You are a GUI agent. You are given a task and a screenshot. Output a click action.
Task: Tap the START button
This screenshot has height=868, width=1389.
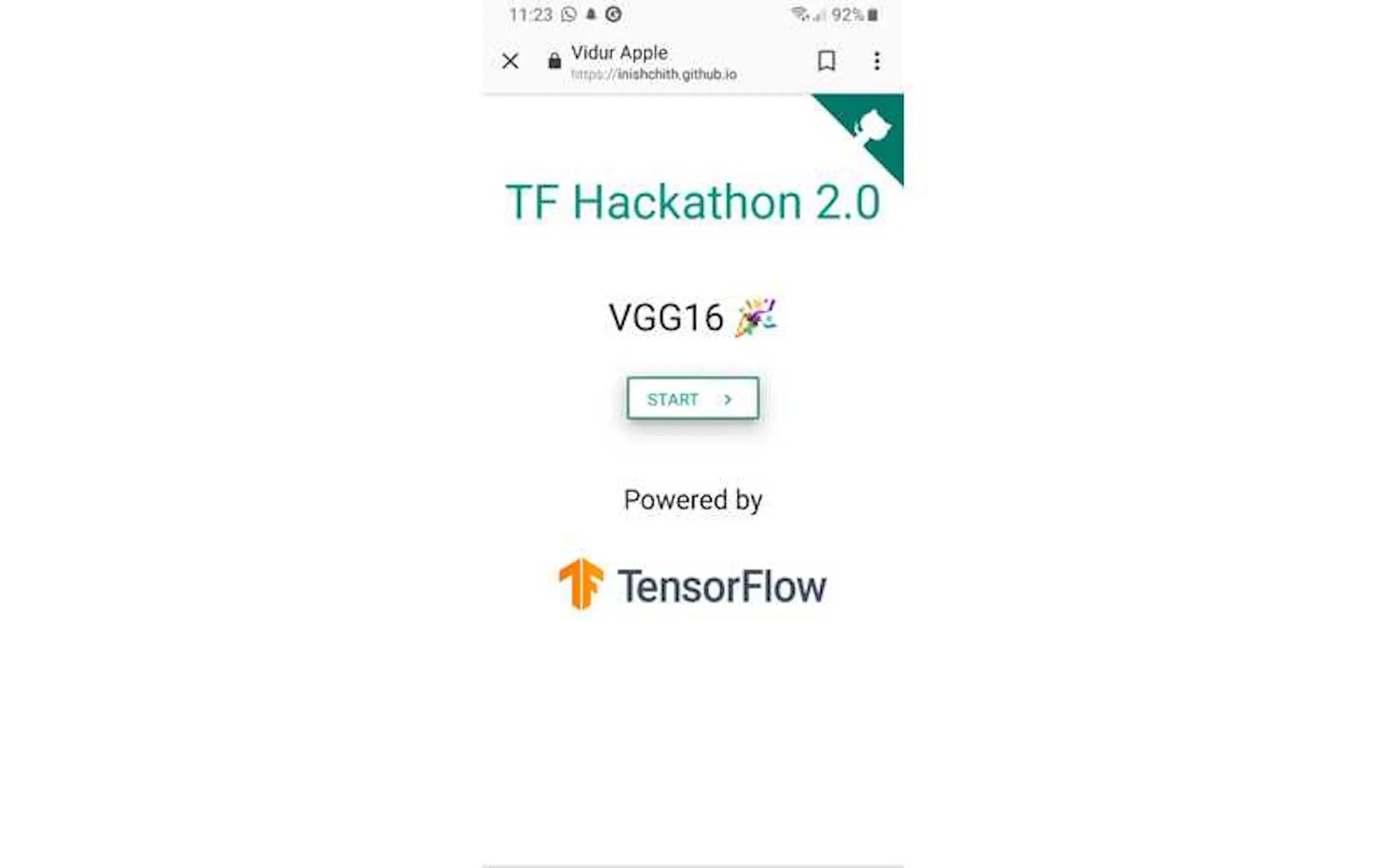click(x=692, y=398)
